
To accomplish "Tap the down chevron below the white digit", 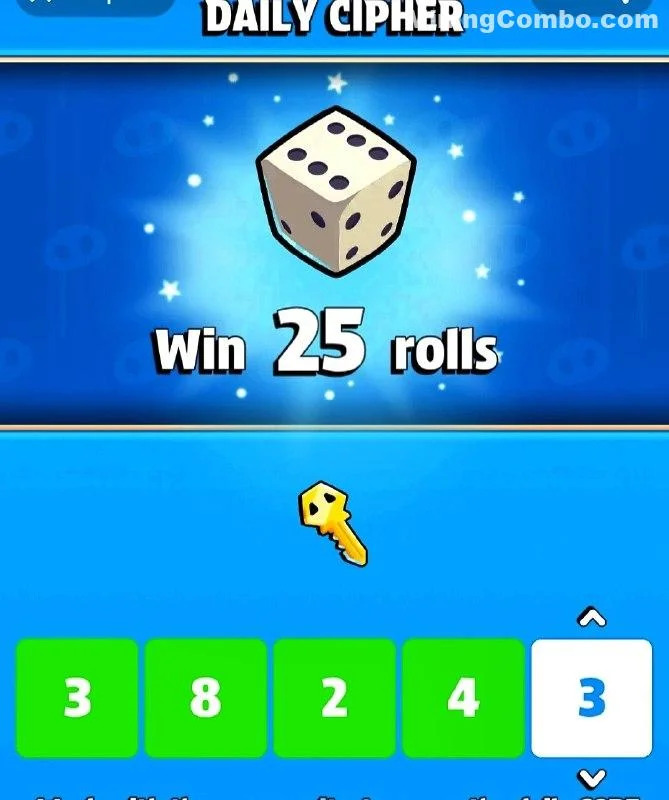I will 592,777.
